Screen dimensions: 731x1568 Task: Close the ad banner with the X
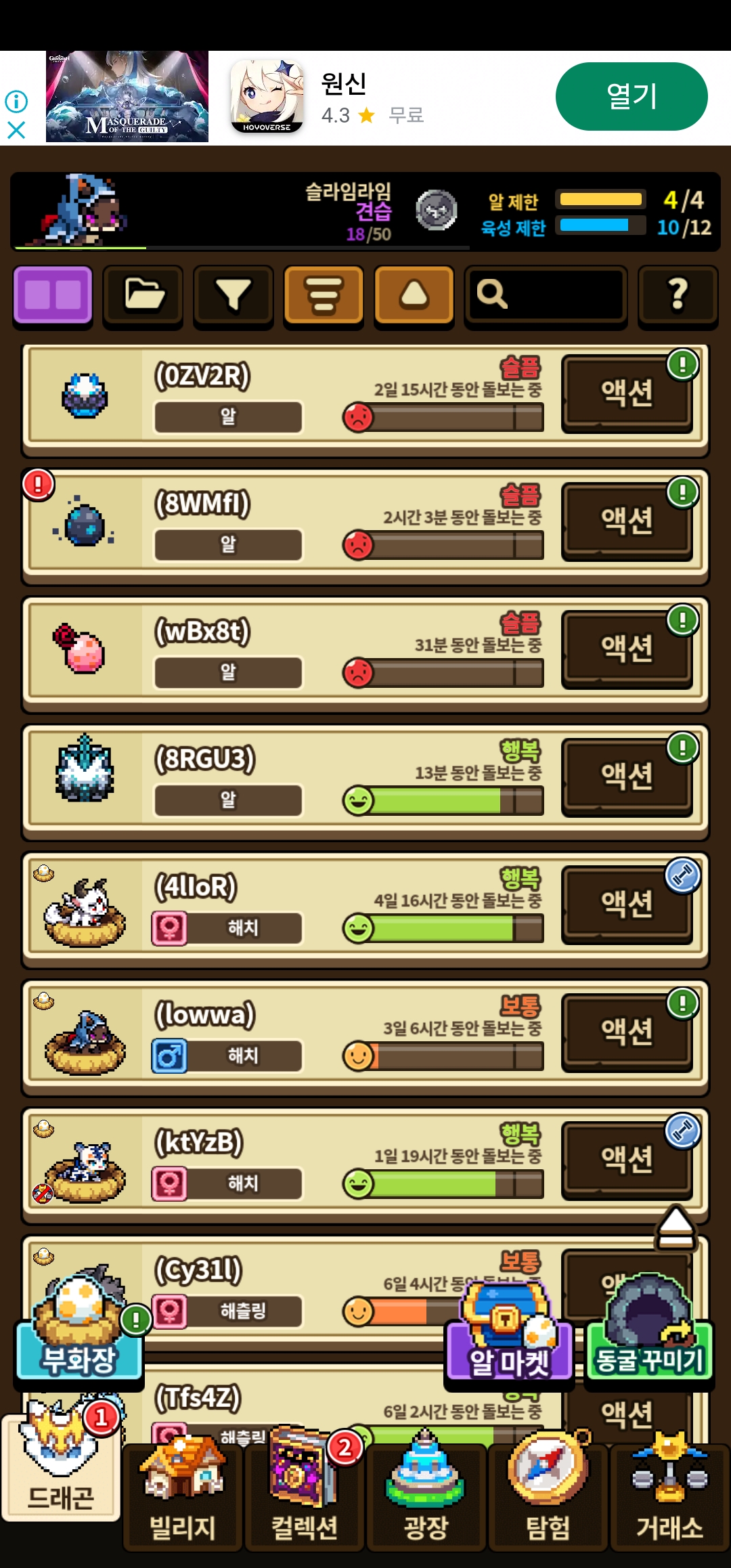[16, 129]
